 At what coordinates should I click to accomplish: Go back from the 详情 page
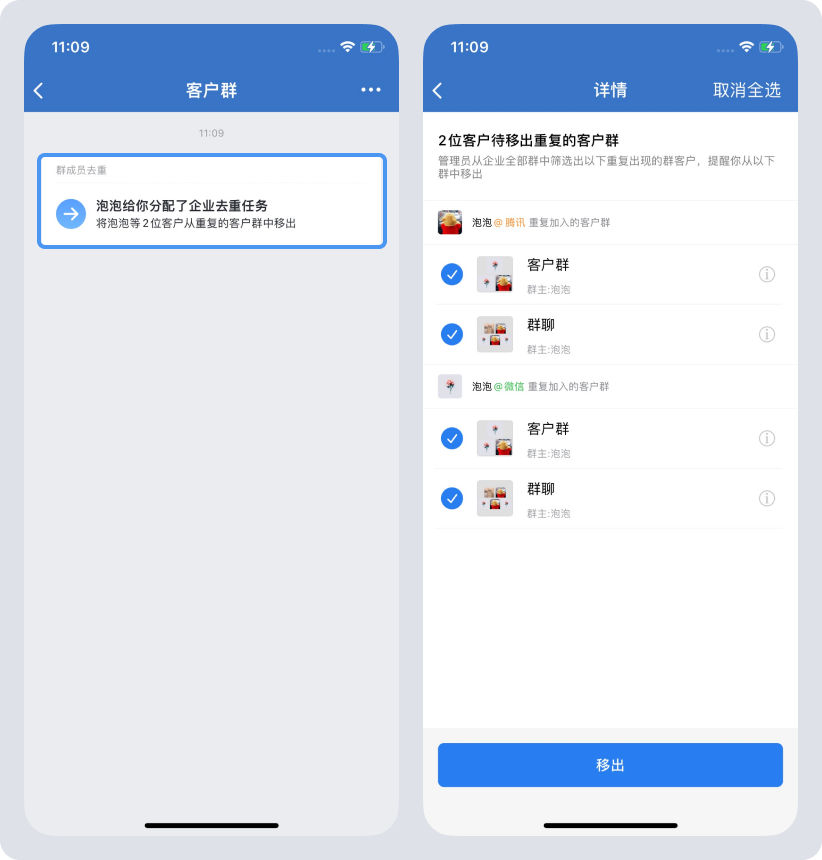point(438,90)
